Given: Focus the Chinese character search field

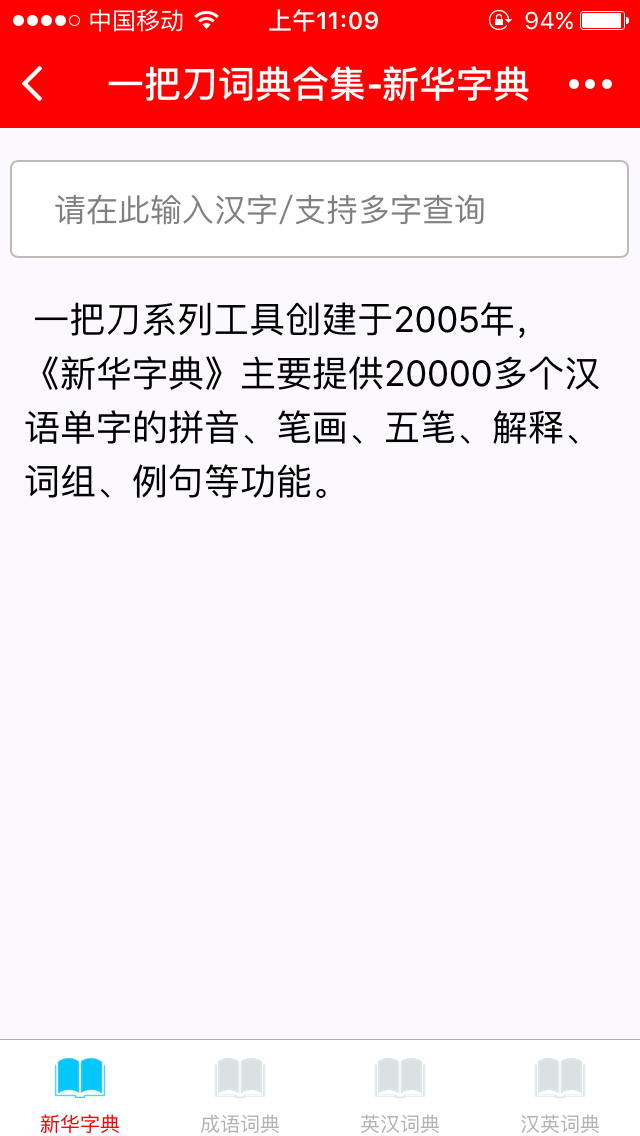Looking at the screenshot, I should (x=319, y=210).
